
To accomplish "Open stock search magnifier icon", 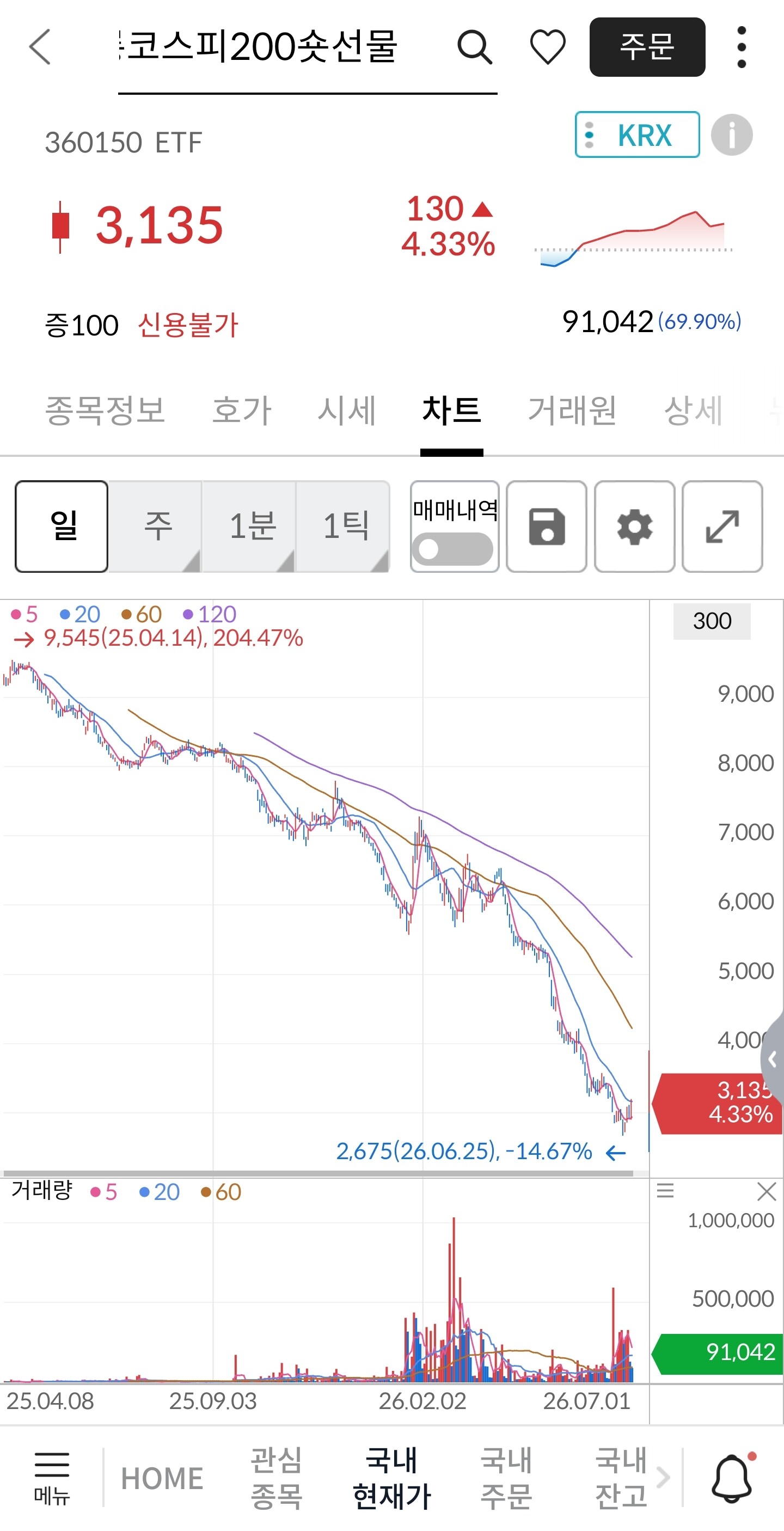I will [474, 47].
